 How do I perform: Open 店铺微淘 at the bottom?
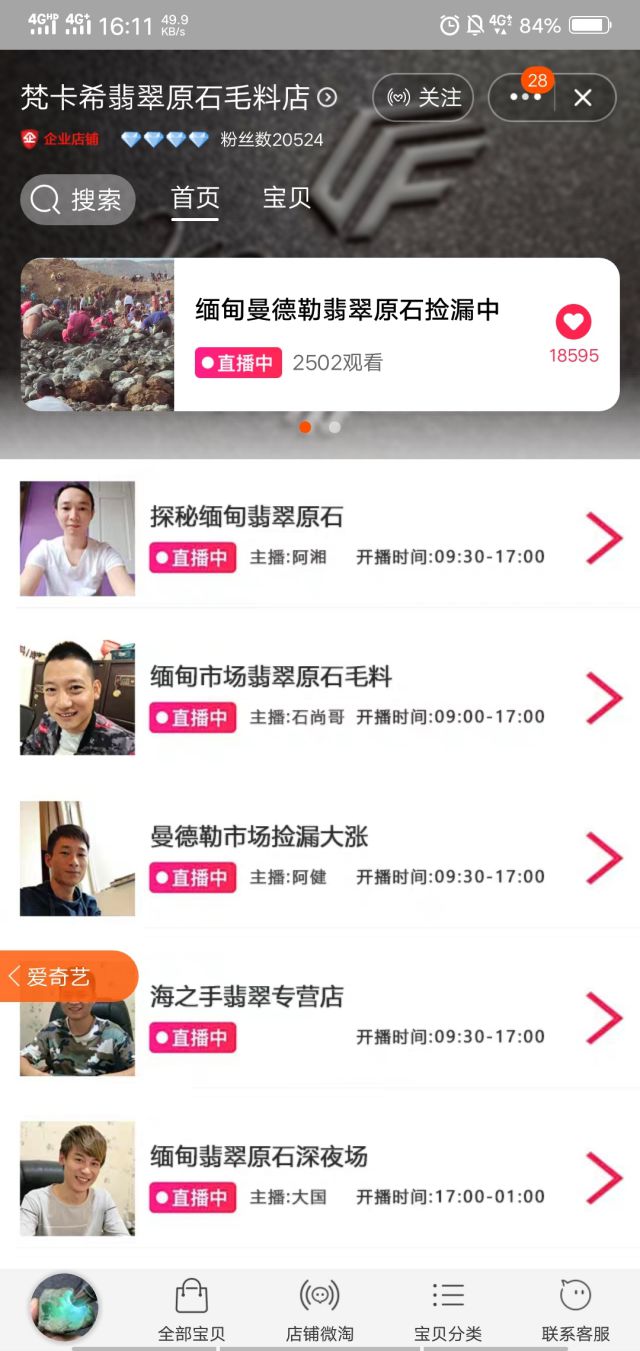coord(320,1310)
